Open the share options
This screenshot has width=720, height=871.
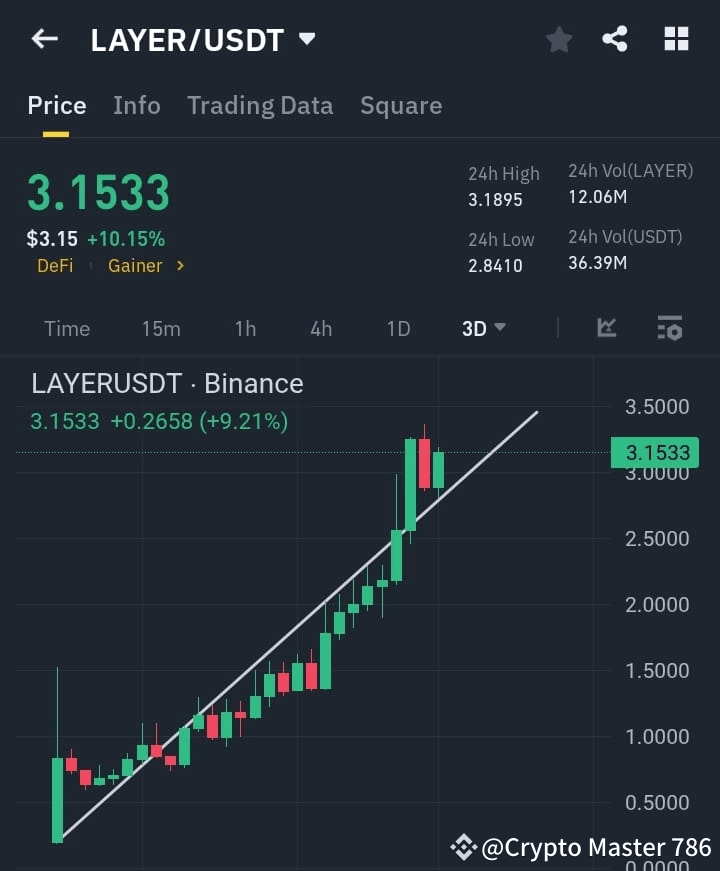point(616,40)
